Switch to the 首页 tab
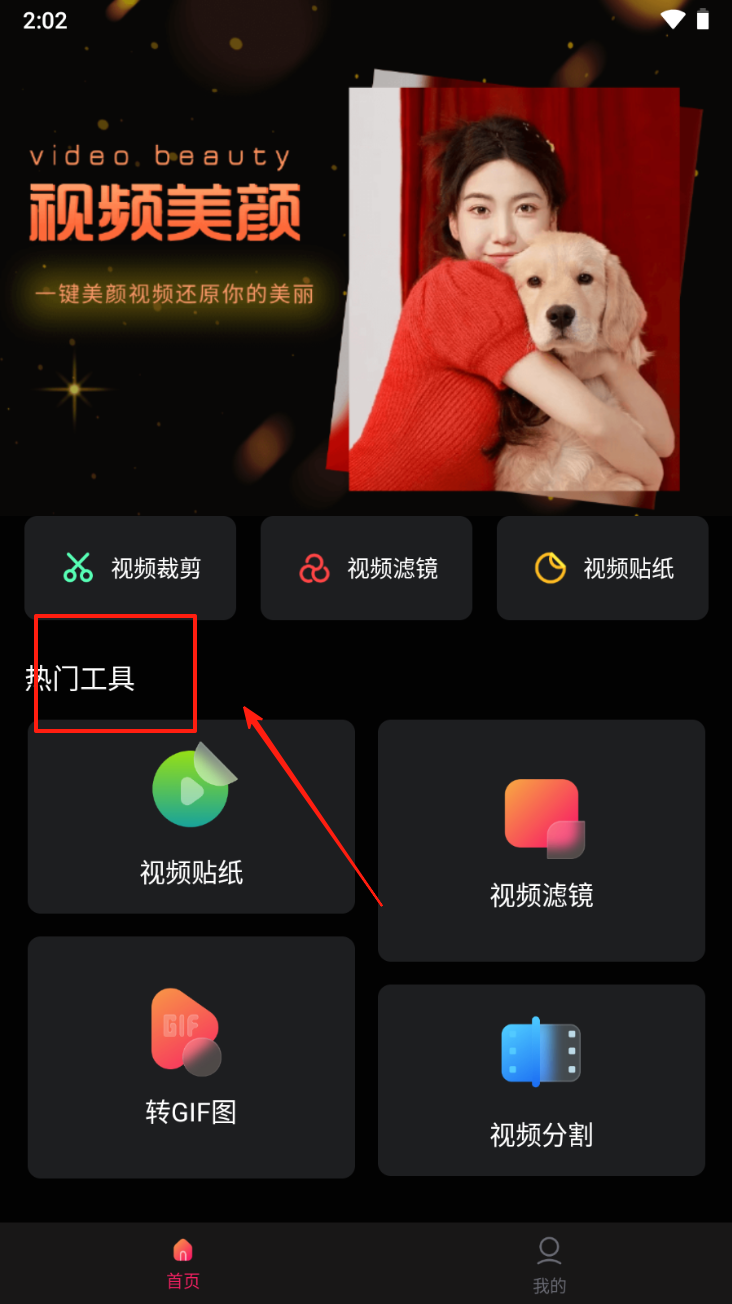 [x=183, y=1263]
